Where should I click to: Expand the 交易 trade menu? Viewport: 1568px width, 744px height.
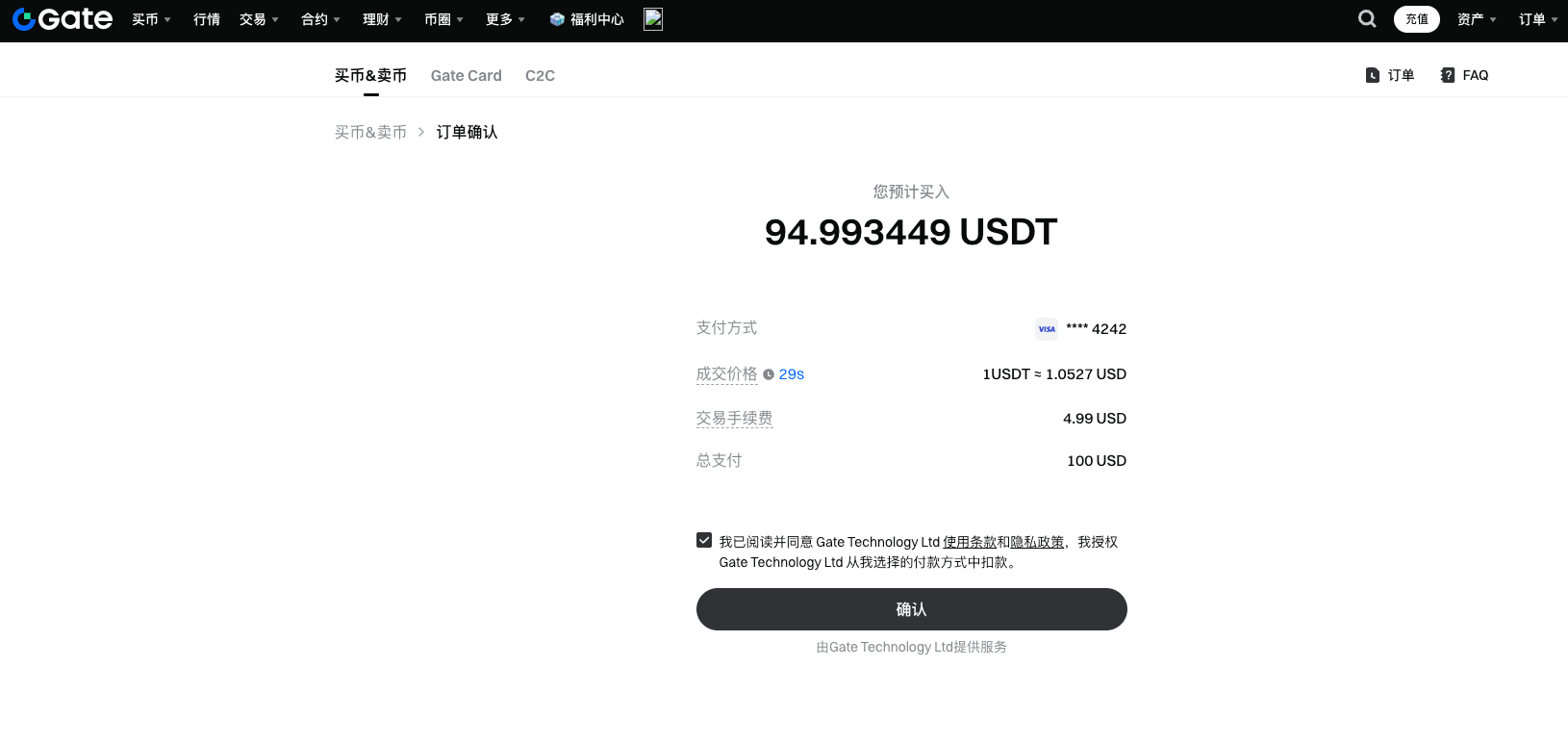(259, 19)
